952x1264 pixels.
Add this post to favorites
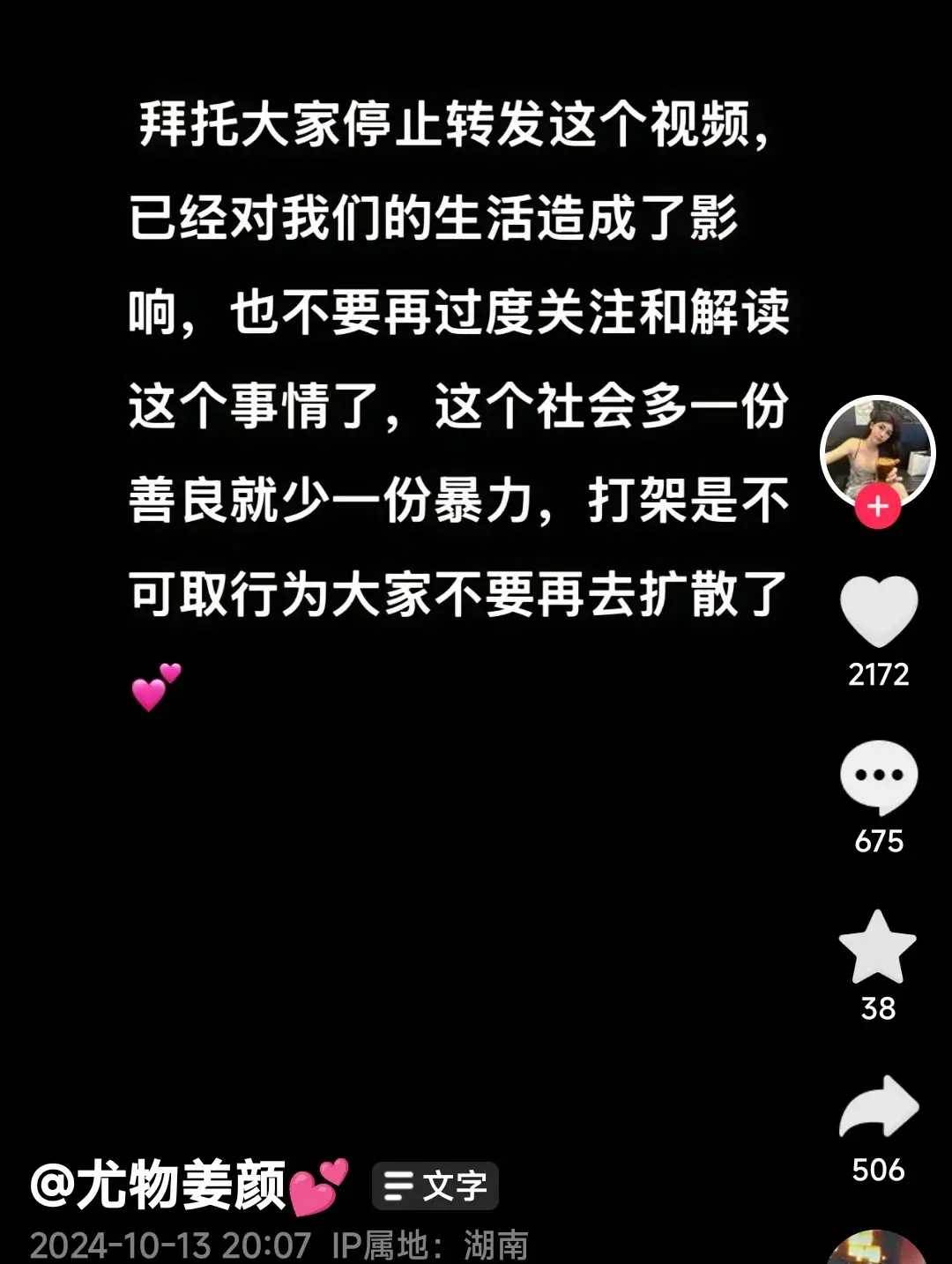(x=878, y=948)
